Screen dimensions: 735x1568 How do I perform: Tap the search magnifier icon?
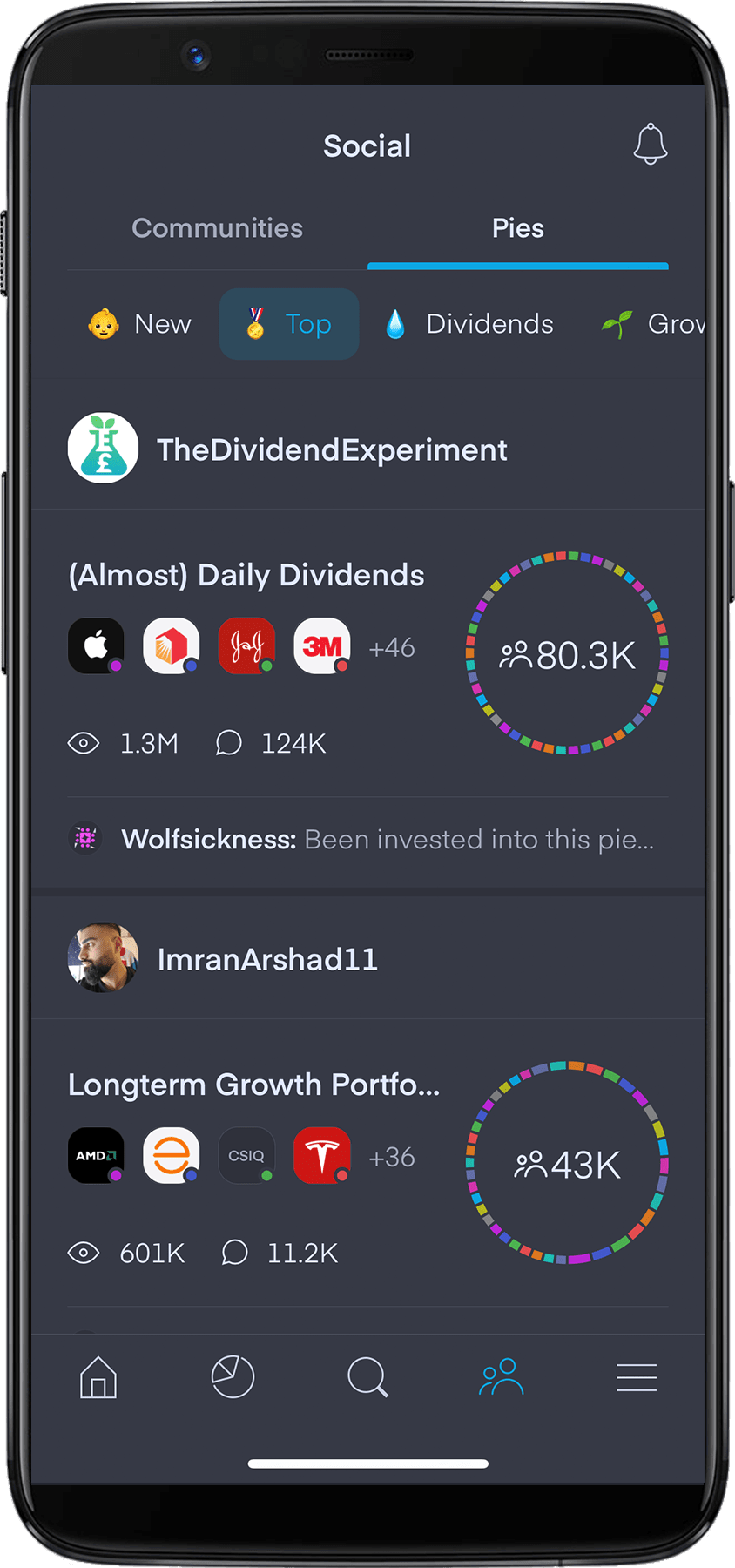(367, 1377)
